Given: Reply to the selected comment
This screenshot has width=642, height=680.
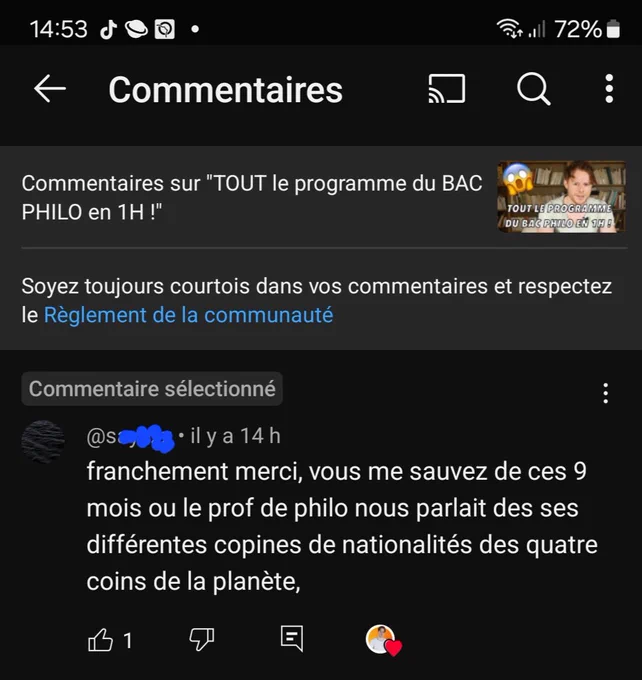Looking at the screenshot, I should (292, 638).
